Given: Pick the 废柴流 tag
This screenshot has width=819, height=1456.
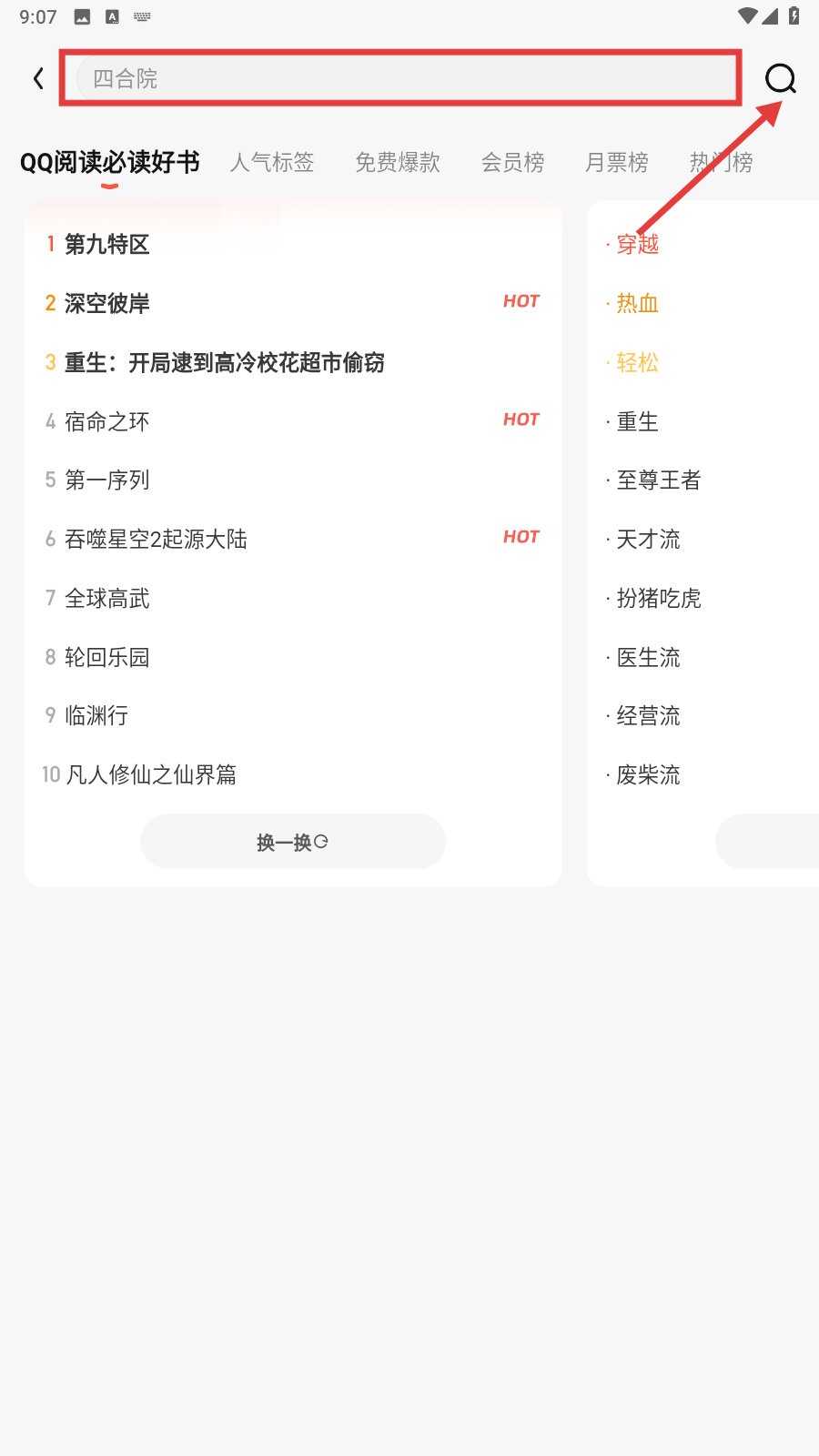Looking at the screenshot, I should (648, 774).
